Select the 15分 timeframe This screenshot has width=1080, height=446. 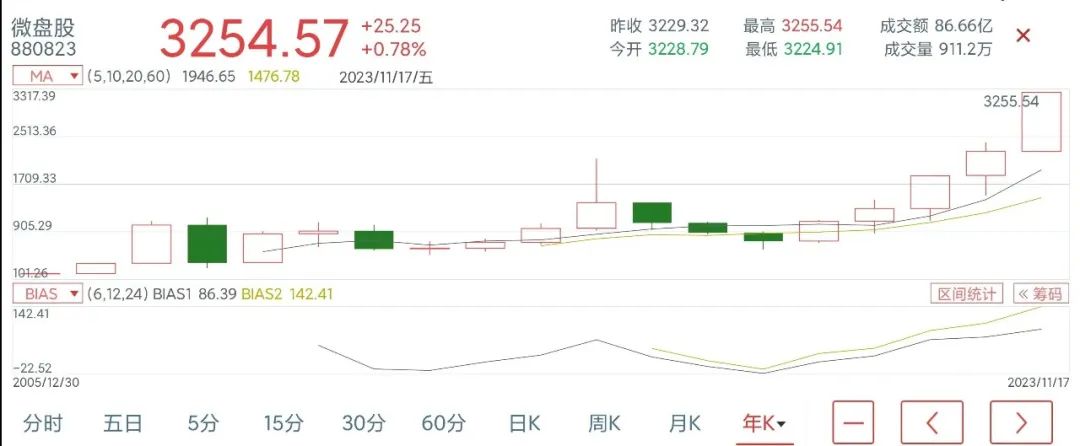[282, 423]
